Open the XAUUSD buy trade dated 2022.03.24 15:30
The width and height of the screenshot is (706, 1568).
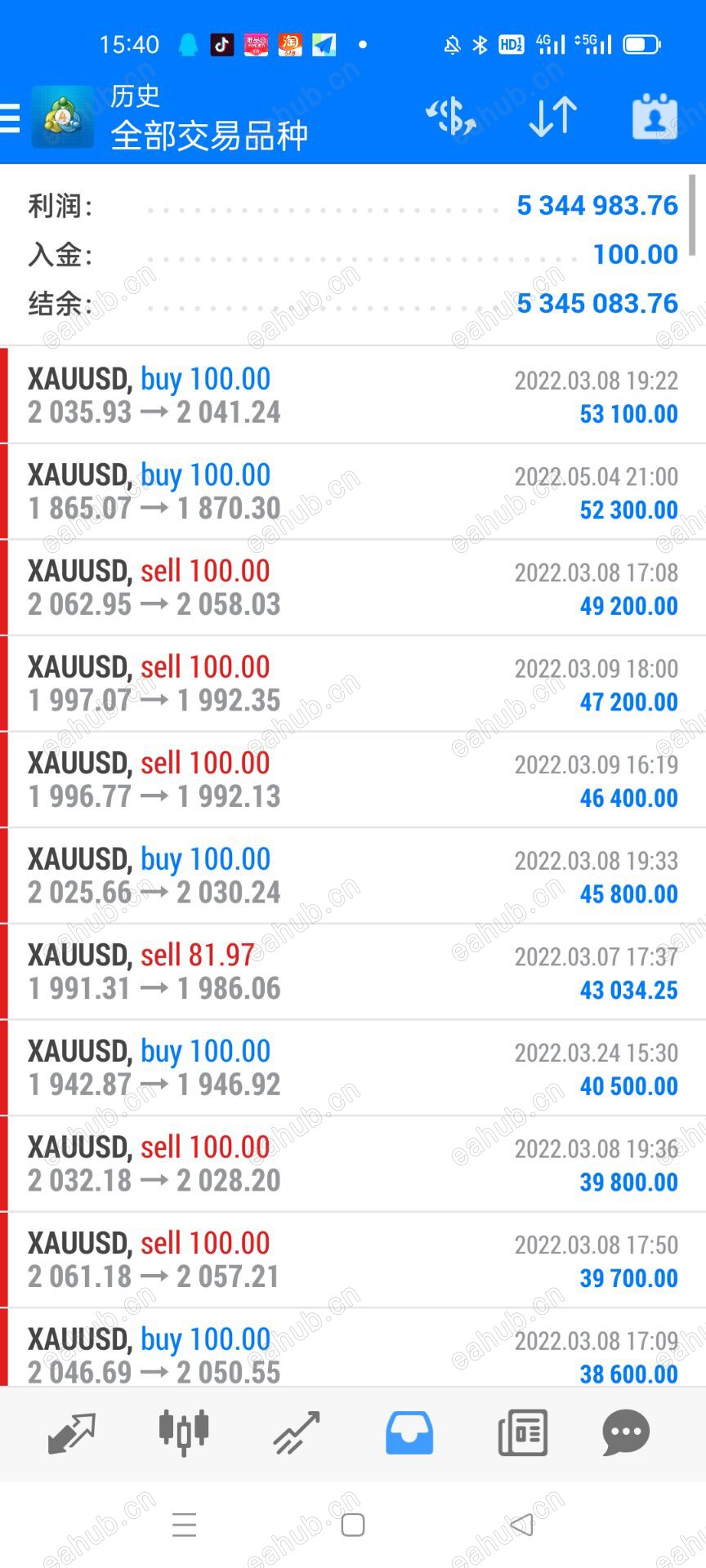(x=353, y=1067)
